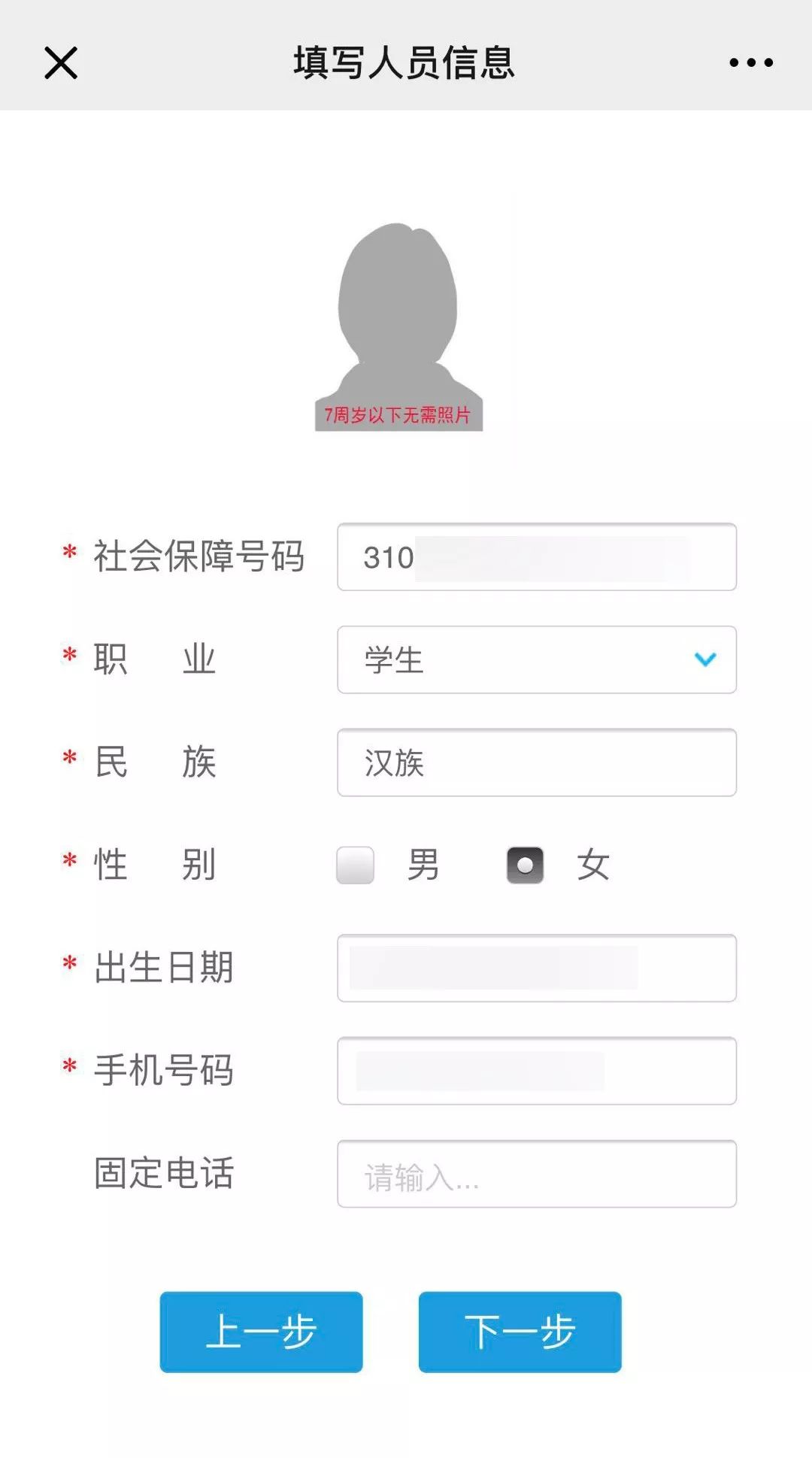Uncheck the selected 女 gender checkbox
Screen dimensions: 812x1458
tap(526, 866)
